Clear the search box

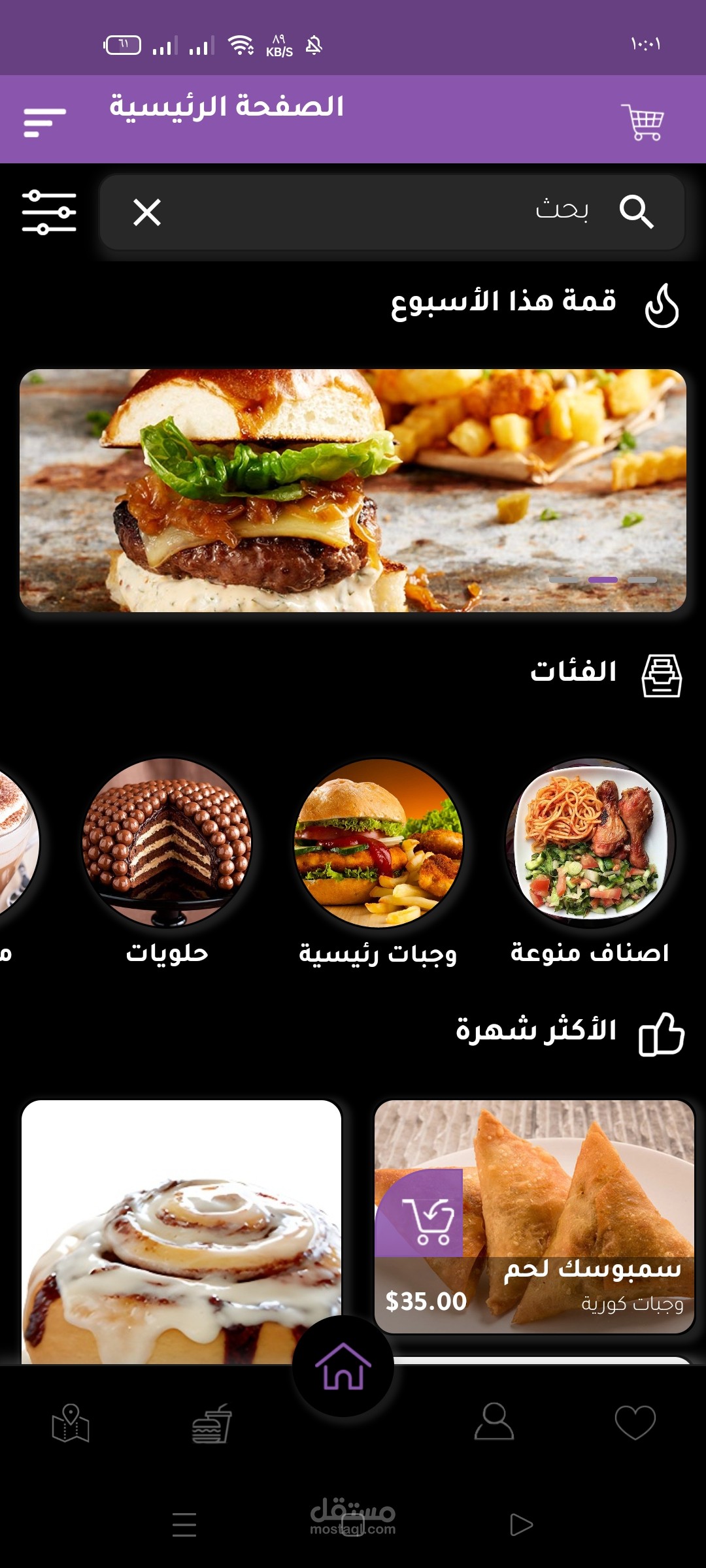(x=147, y=212)
